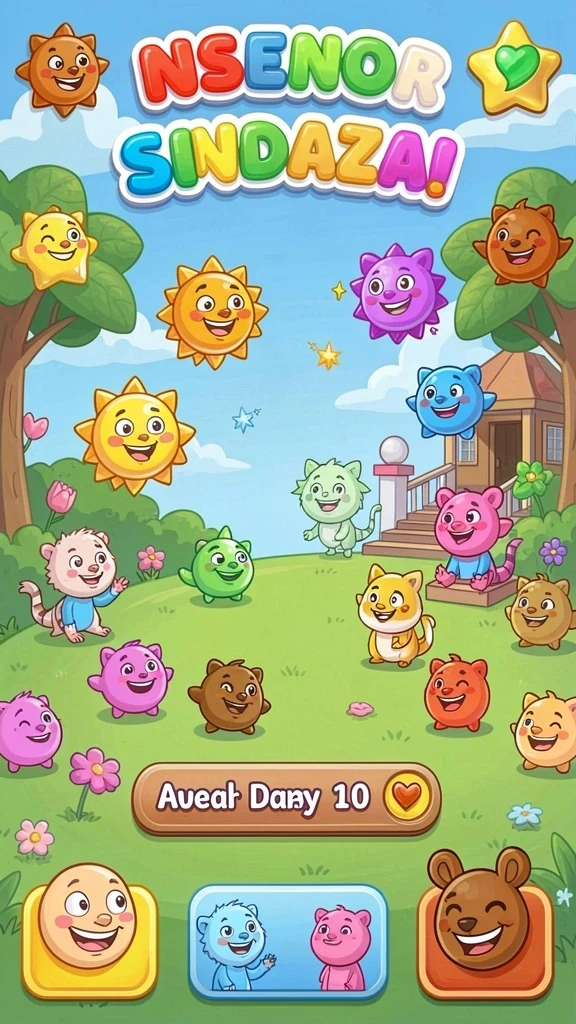Choose the brown bear button
This screenshot has width=576, height=1024.
click(x=485, y=924)
